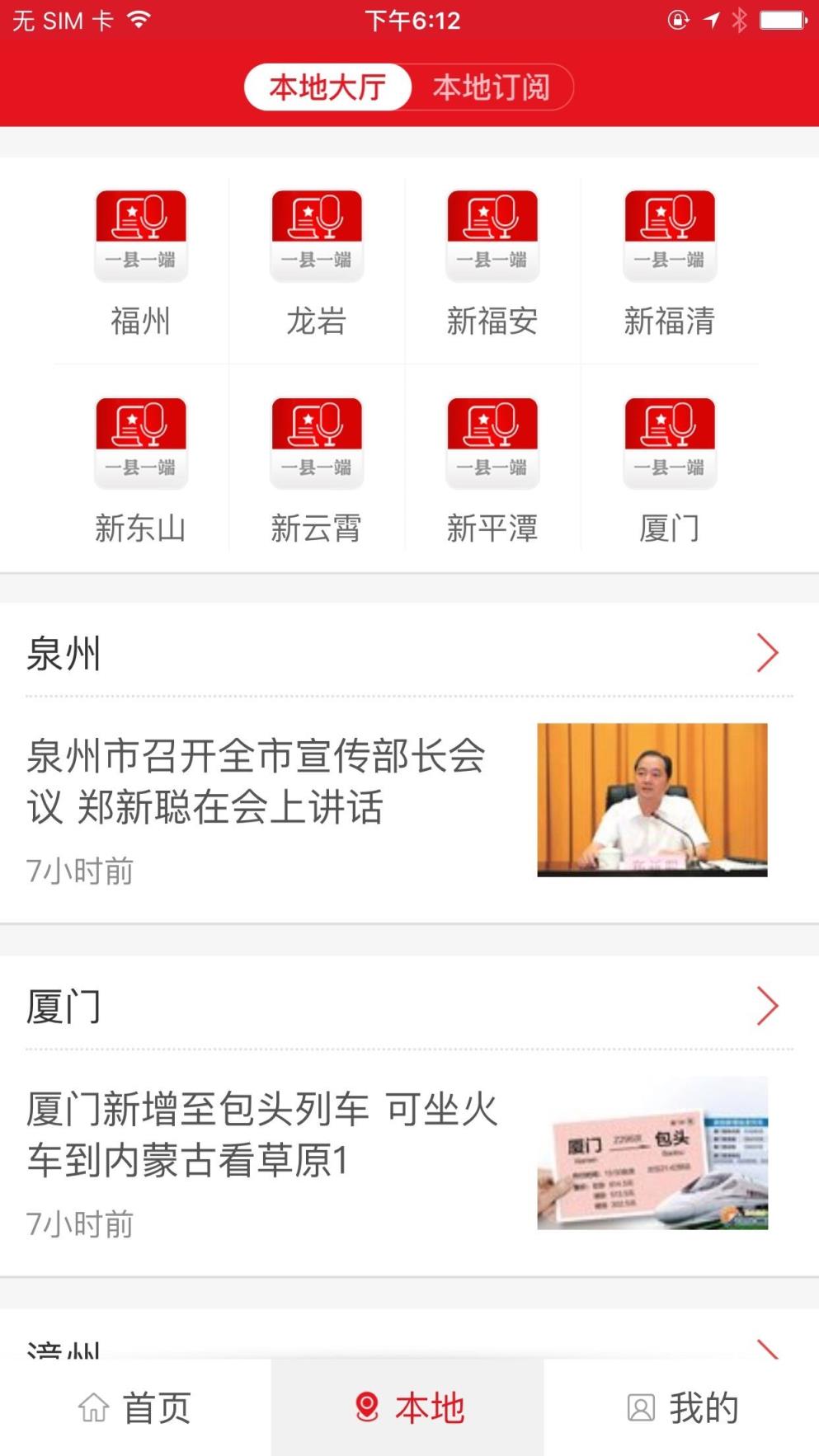
Task: Open the 我的 navigation item
Action: pos(682,1407)
